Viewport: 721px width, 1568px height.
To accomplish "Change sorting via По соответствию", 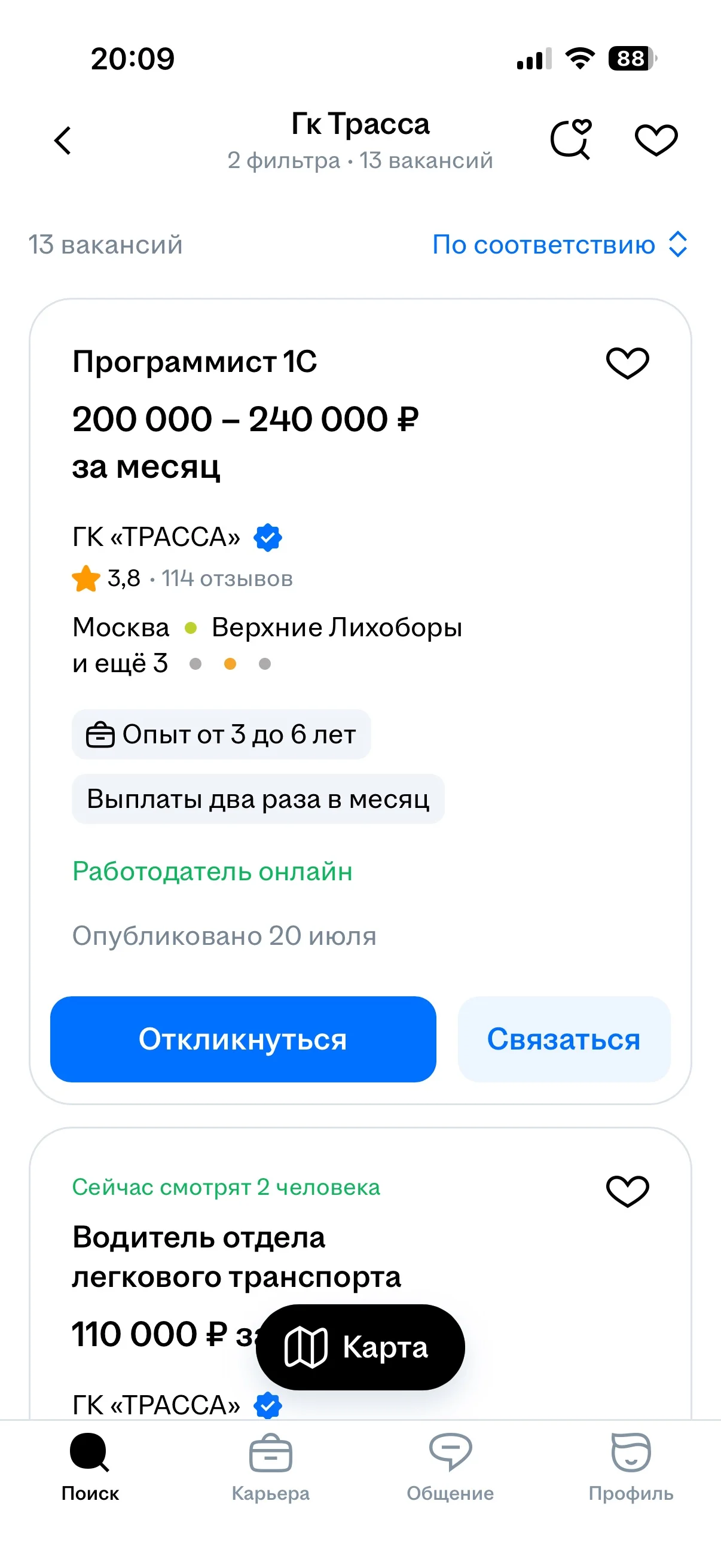I will [560, 245].
